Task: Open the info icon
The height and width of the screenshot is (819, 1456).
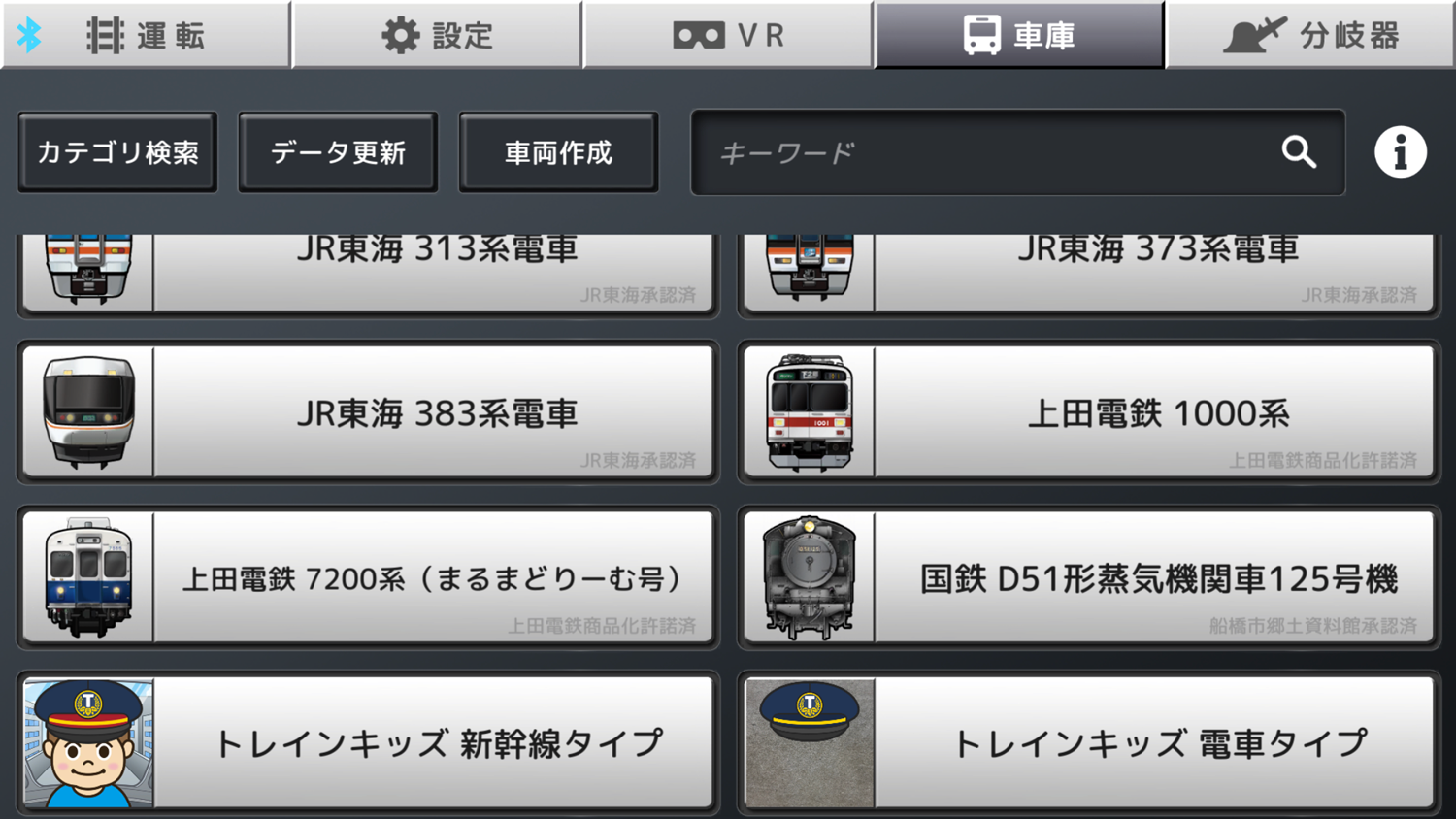Action: point(1400,152)
